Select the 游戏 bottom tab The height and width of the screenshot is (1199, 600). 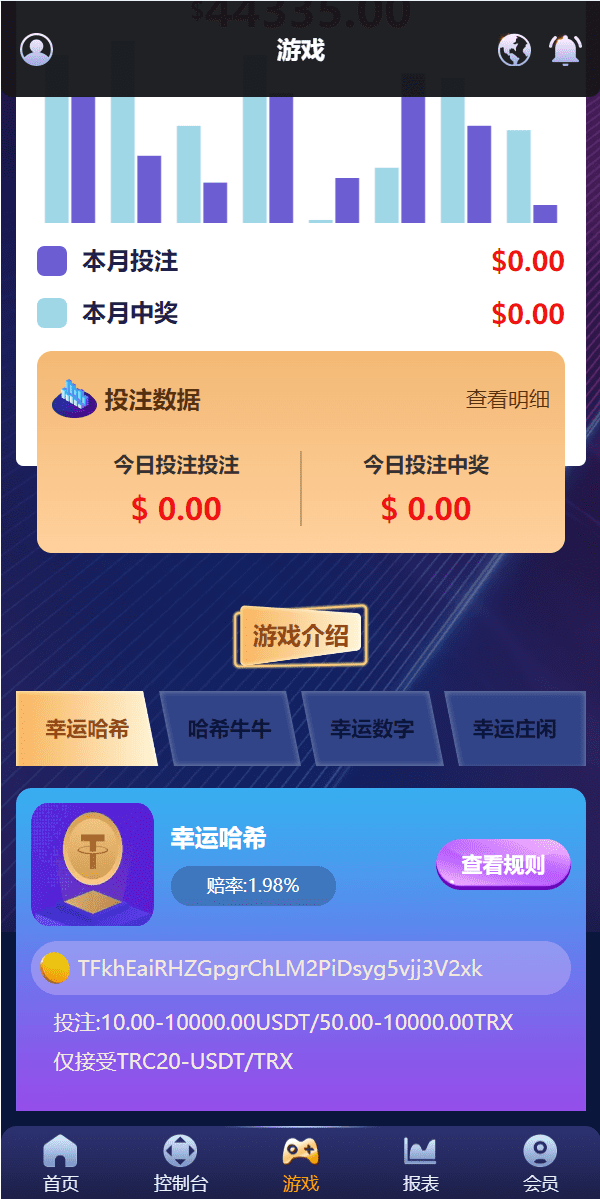point(300,1163)
